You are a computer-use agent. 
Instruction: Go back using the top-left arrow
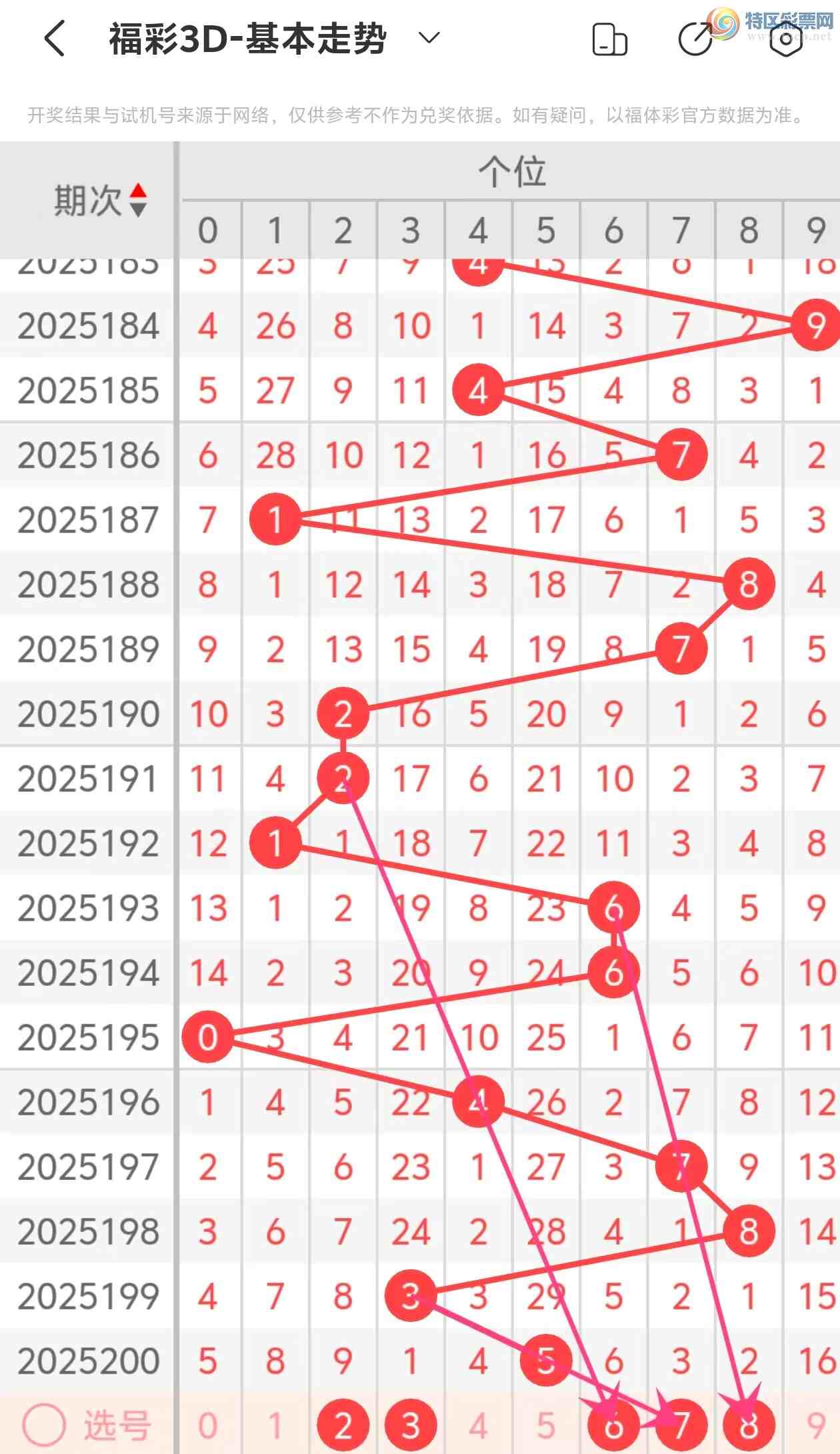click(x=55, y=38)
